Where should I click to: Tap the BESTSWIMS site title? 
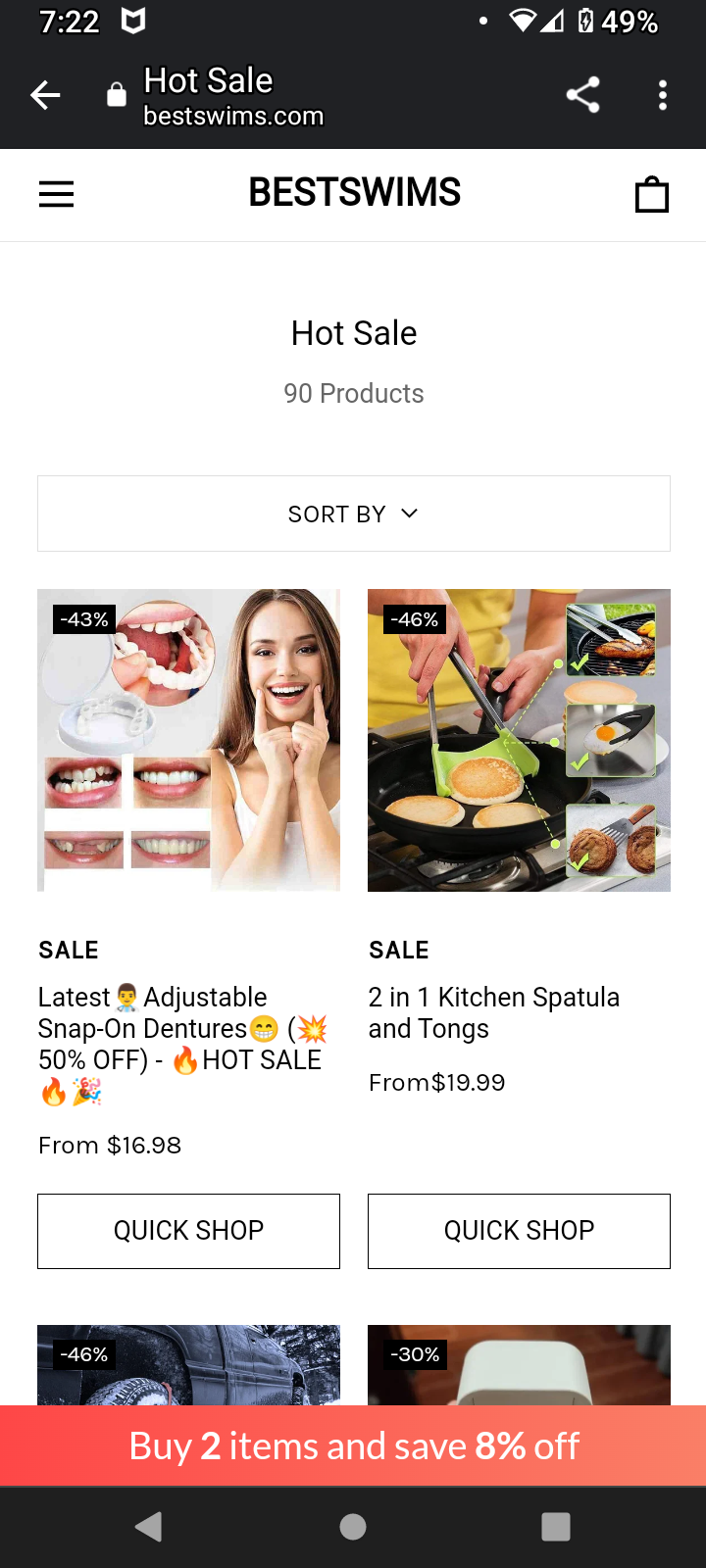pyautogui.click(x=354, y=193)
